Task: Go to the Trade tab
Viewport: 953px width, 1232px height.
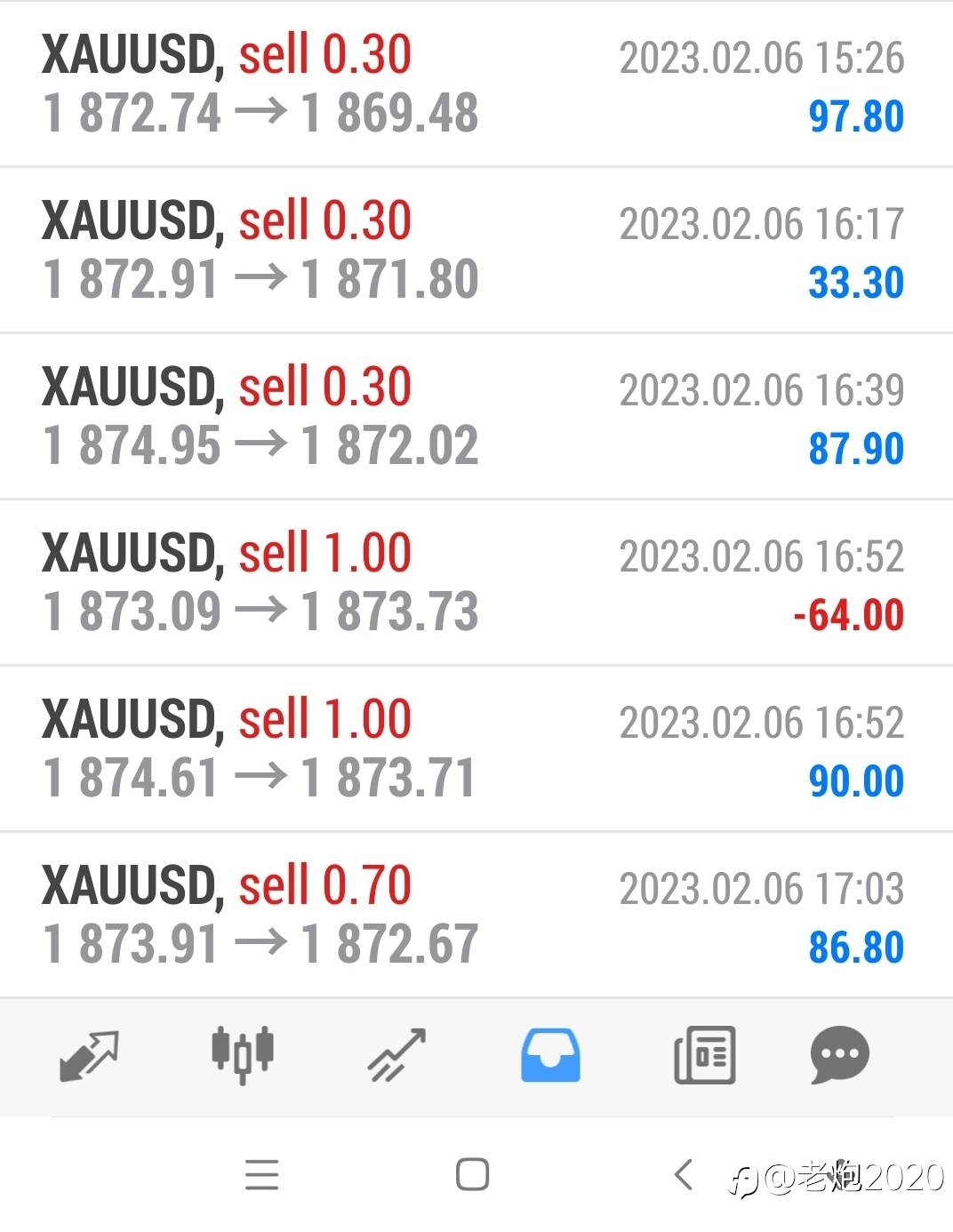Action: click(x=396, y=1056)
